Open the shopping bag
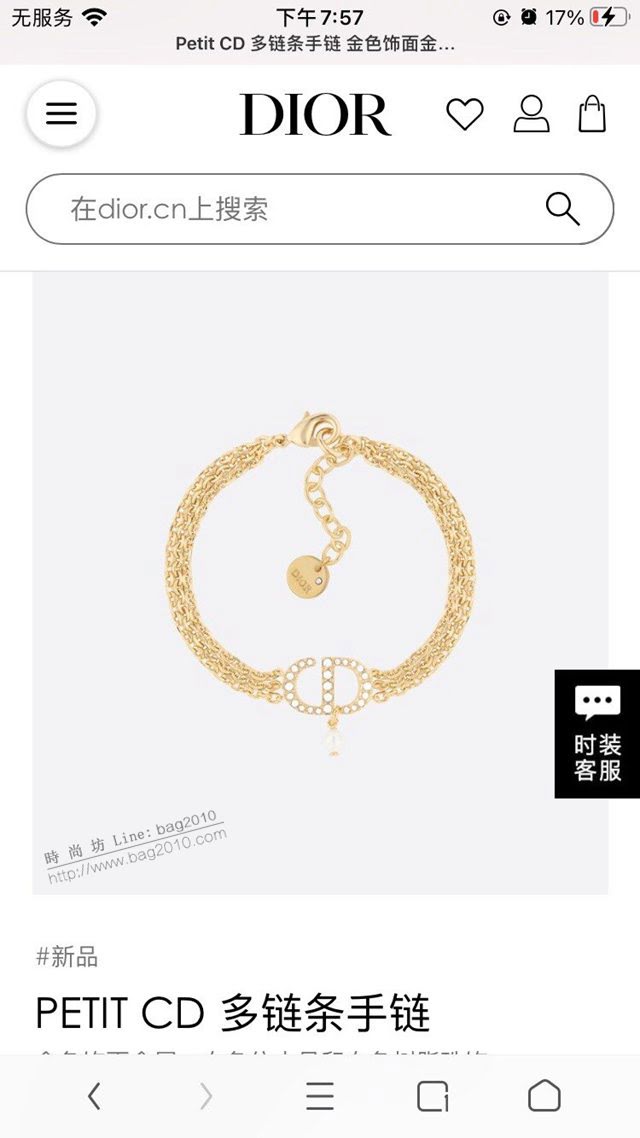The image size is (640, 1138). point(592,114)
